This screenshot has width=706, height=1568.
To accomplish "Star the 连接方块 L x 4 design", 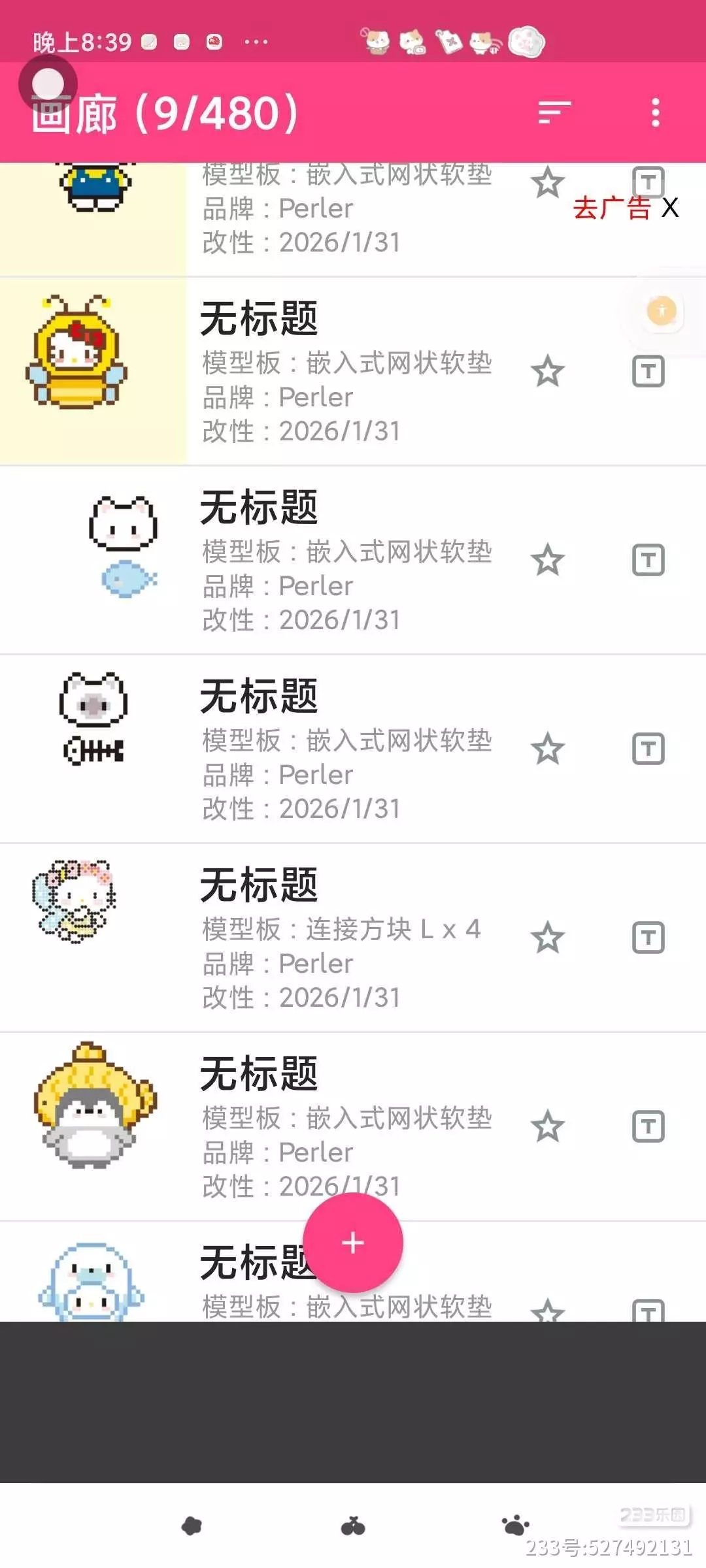I will [548, 938].
